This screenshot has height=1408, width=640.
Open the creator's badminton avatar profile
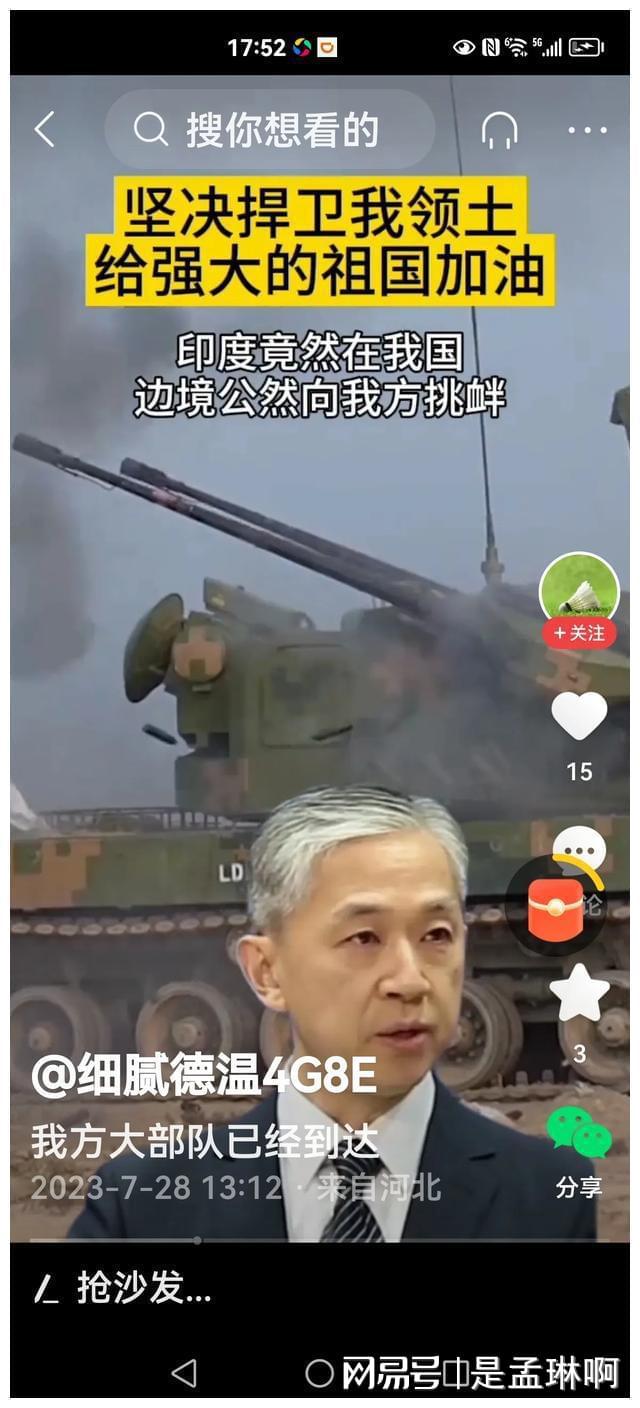579,590
